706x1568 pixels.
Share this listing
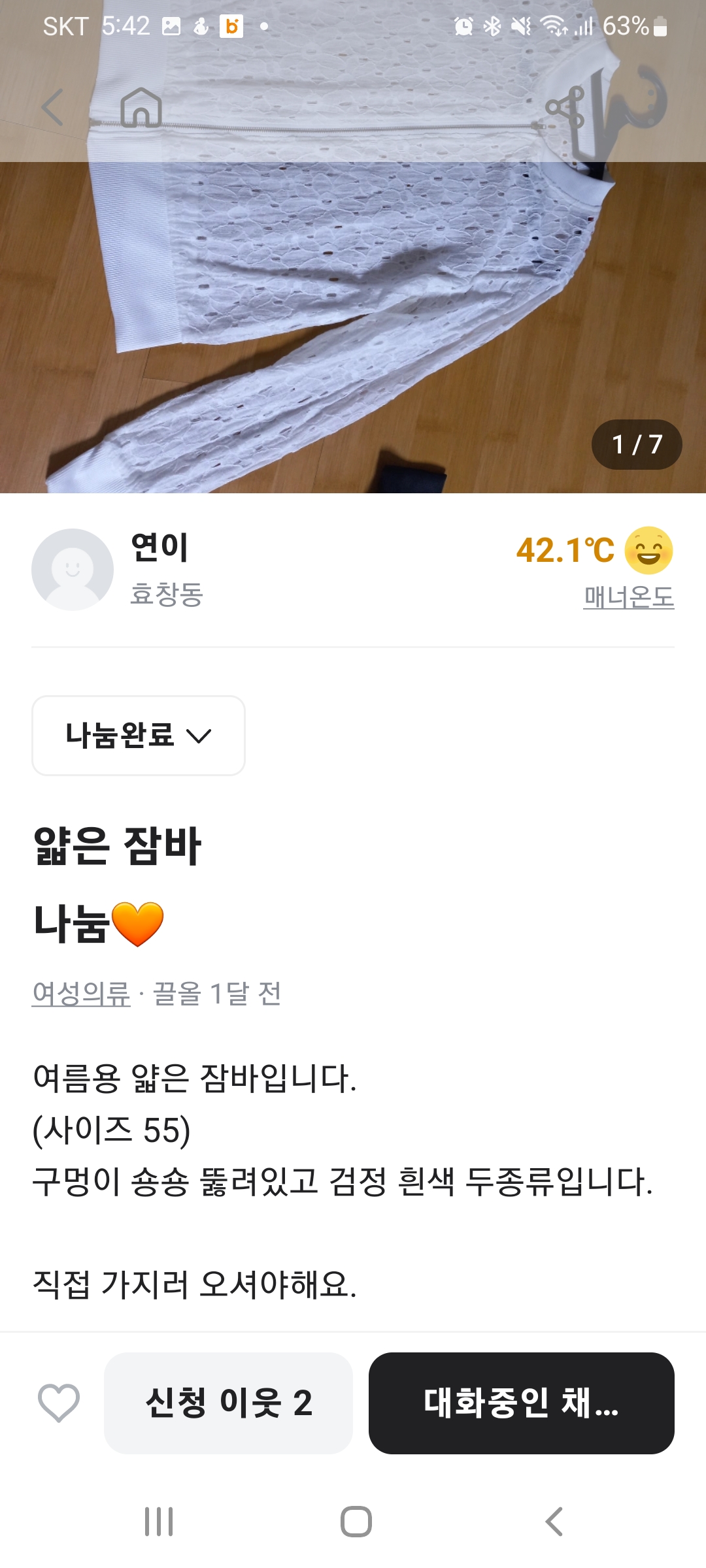[565, 107]
